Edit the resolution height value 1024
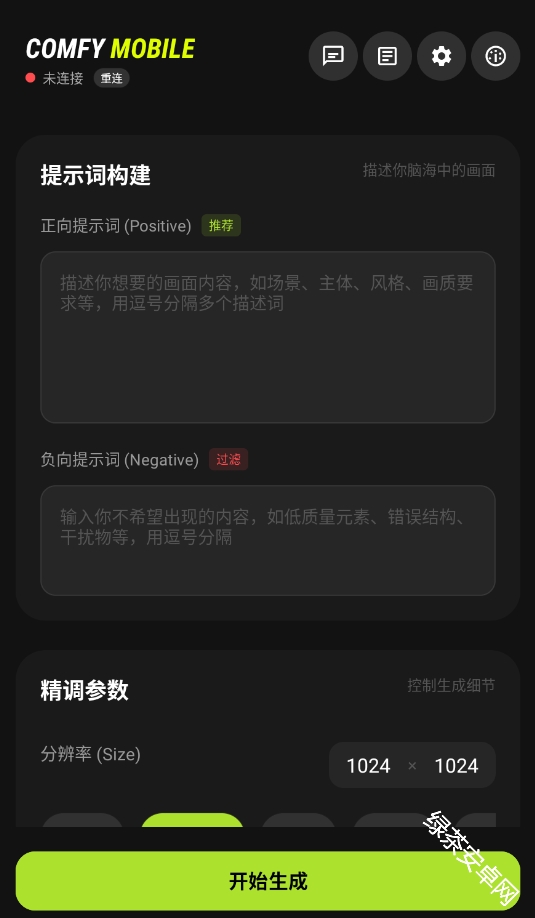The image size is (535, 918). pos(457,766)
